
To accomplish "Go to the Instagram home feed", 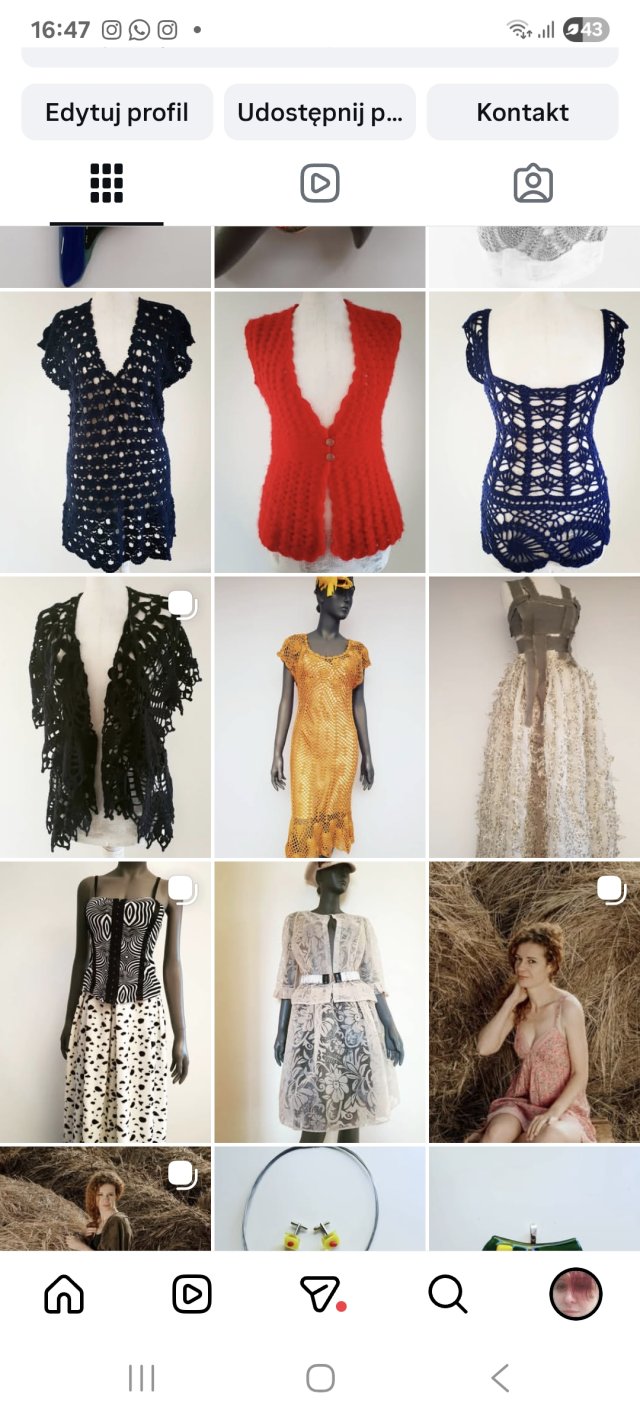I will point(64,1294).
